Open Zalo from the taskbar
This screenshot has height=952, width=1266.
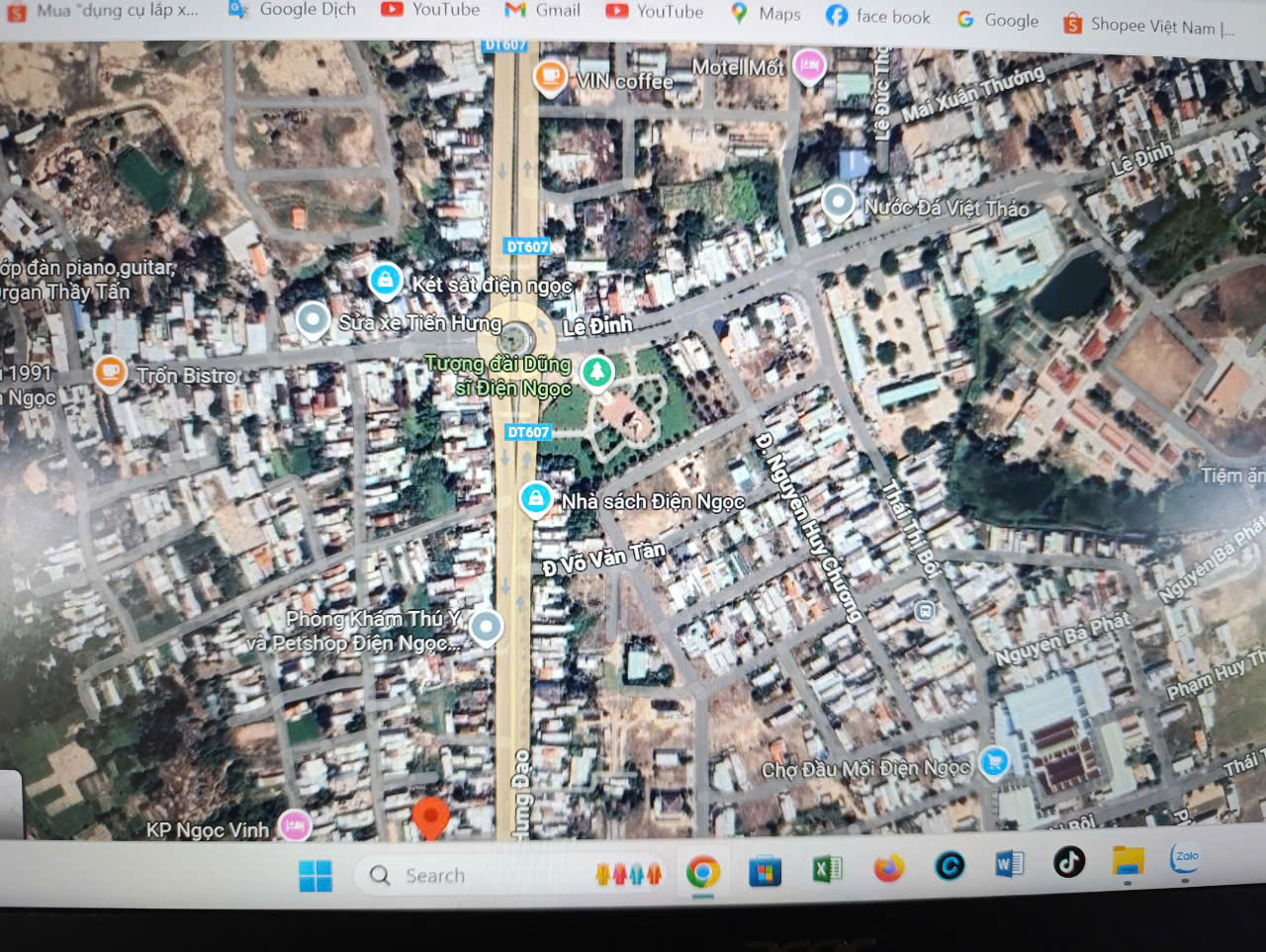[x=1185, y=859]
